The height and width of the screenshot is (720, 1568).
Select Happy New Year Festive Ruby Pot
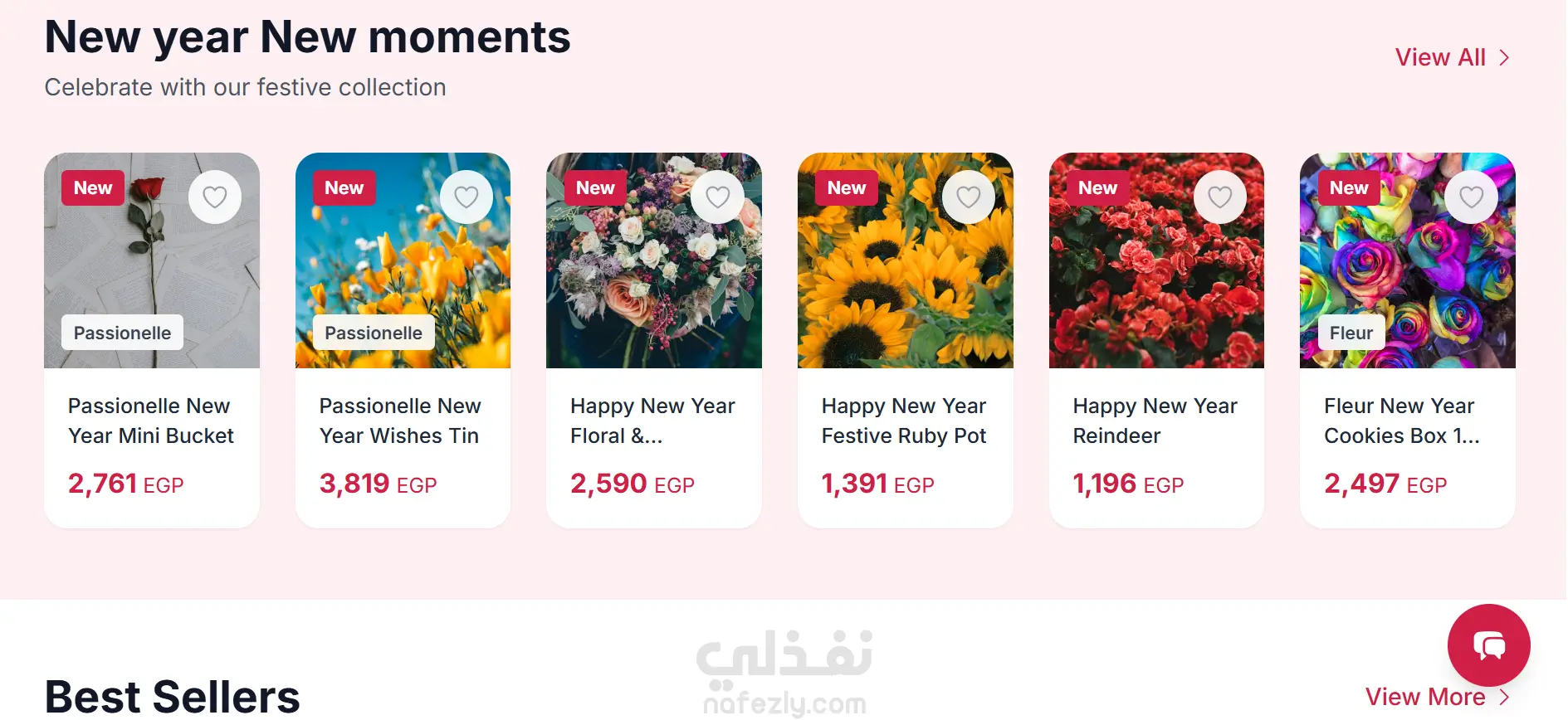tap(904, 421)
